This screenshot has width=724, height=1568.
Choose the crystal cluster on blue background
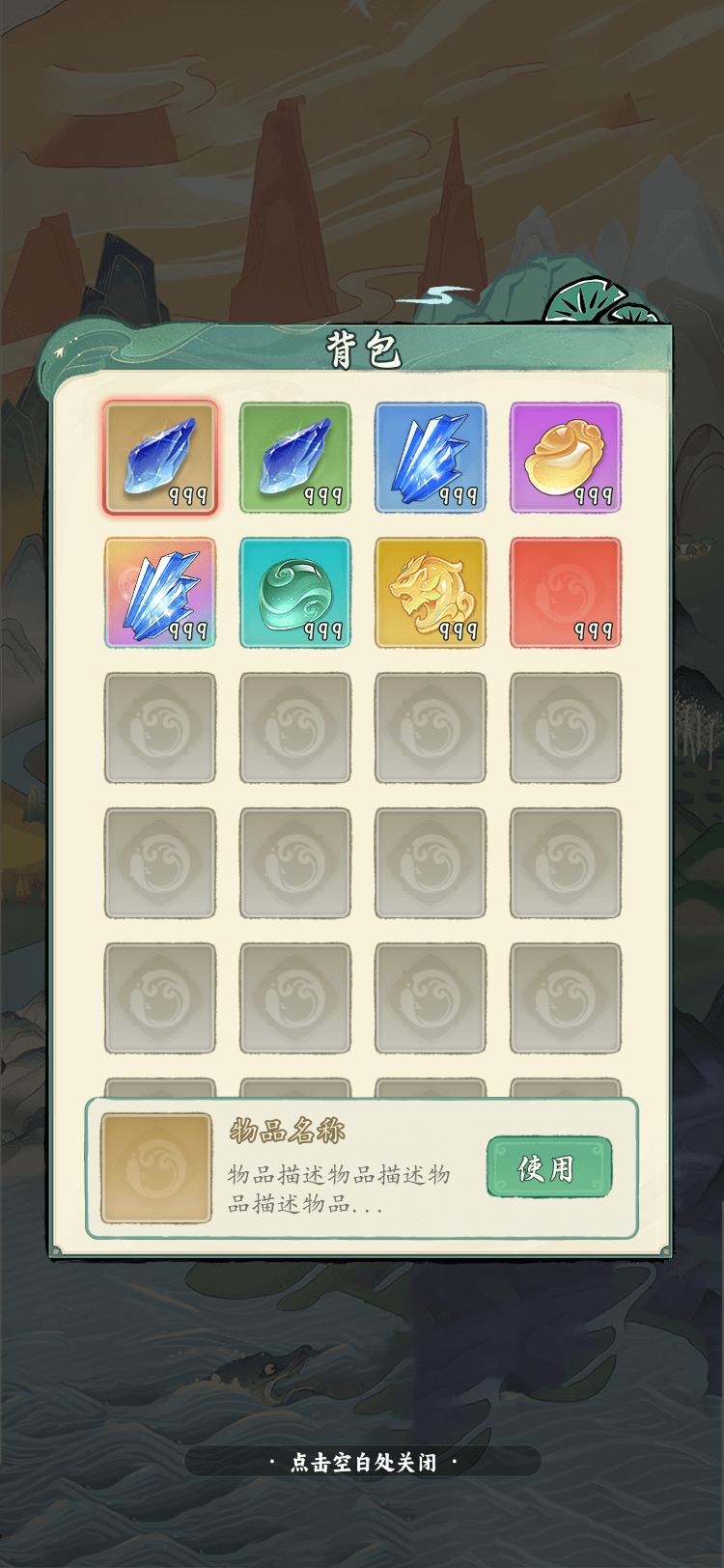tap(431, 458)
